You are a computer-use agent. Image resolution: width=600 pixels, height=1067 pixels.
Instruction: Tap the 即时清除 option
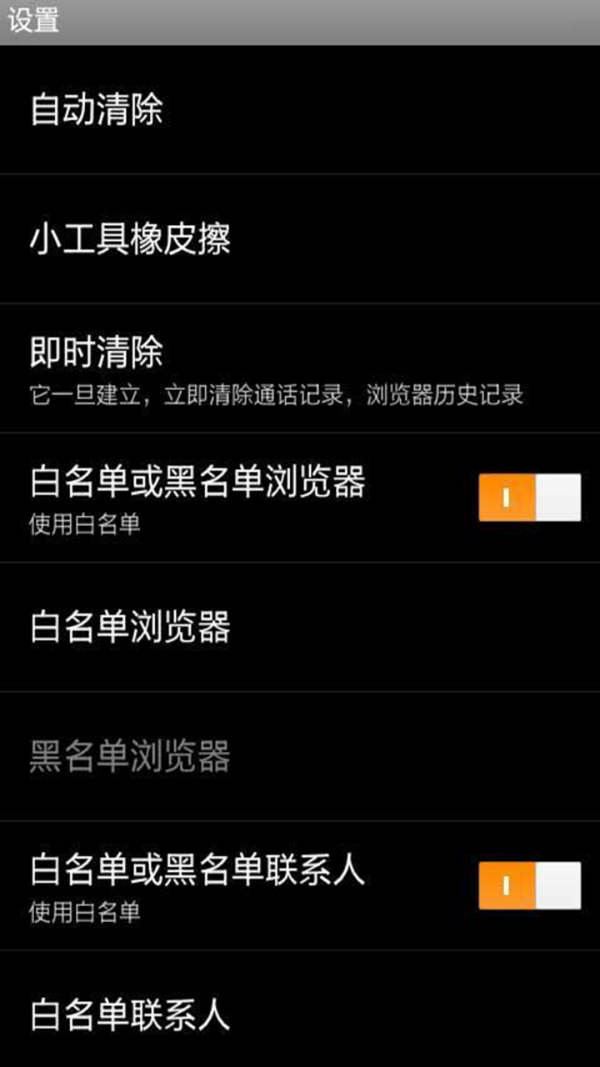coord(300,368)
